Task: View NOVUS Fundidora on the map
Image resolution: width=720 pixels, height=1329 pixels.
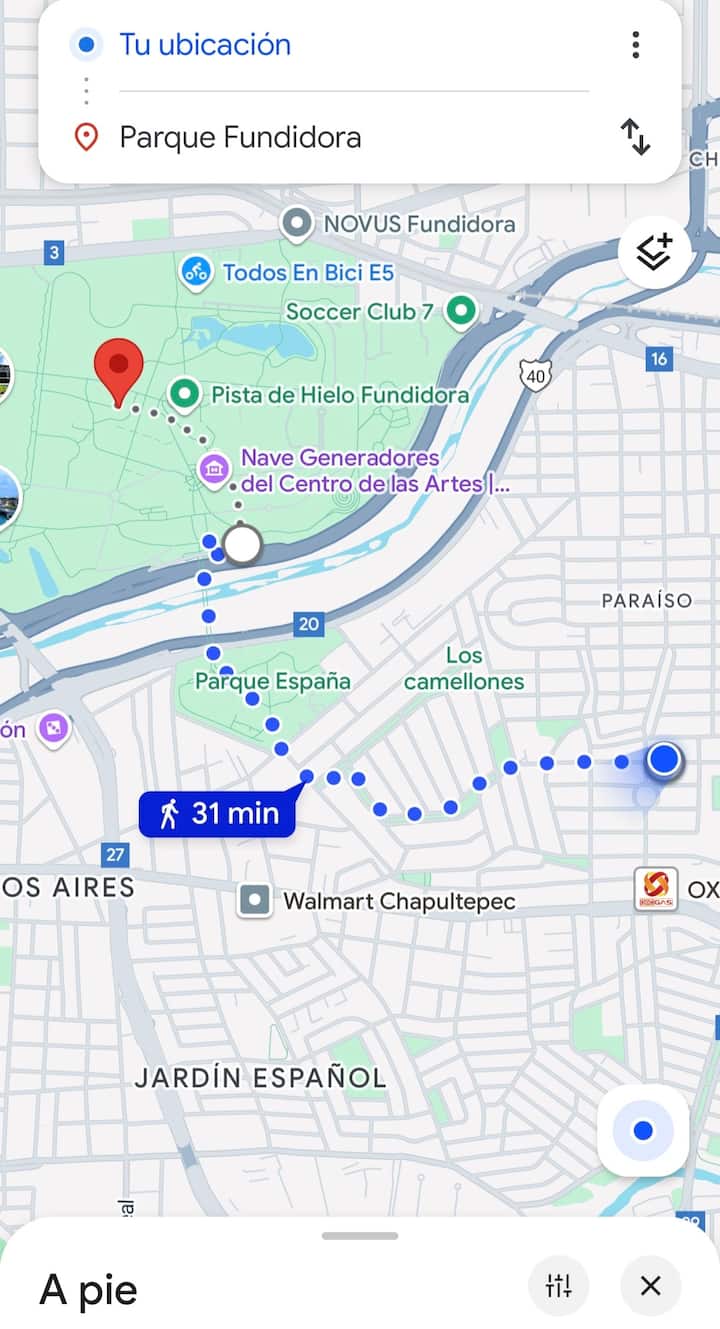Action: tap(297, 224)
